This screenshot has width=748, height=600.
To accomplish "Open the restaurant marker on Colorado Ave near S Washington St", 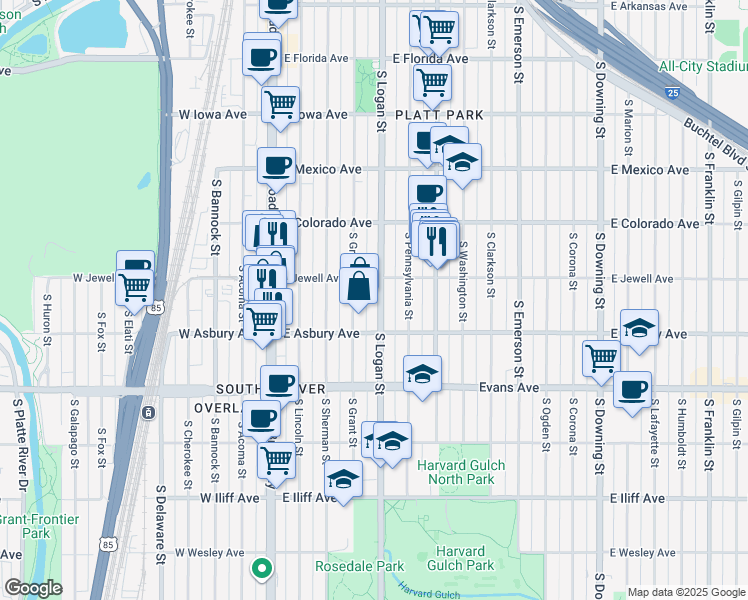I will point(438,241).
